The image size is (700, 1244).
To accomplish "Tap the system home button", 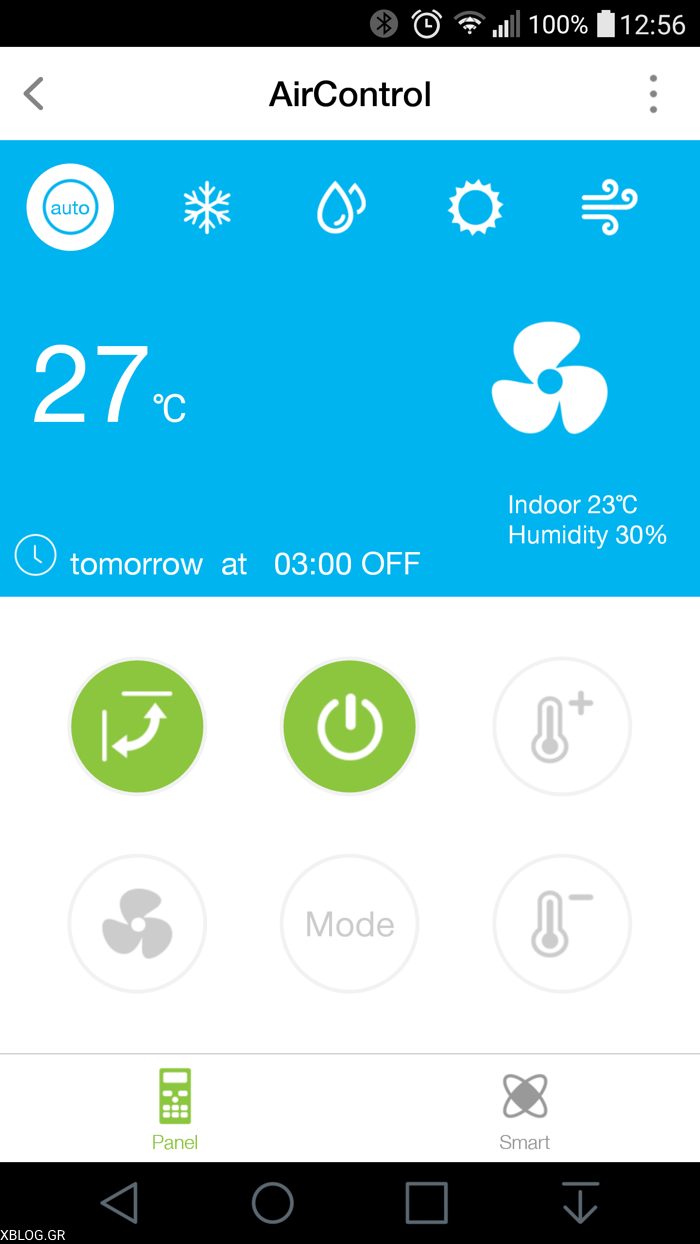I will [273, 1203].
